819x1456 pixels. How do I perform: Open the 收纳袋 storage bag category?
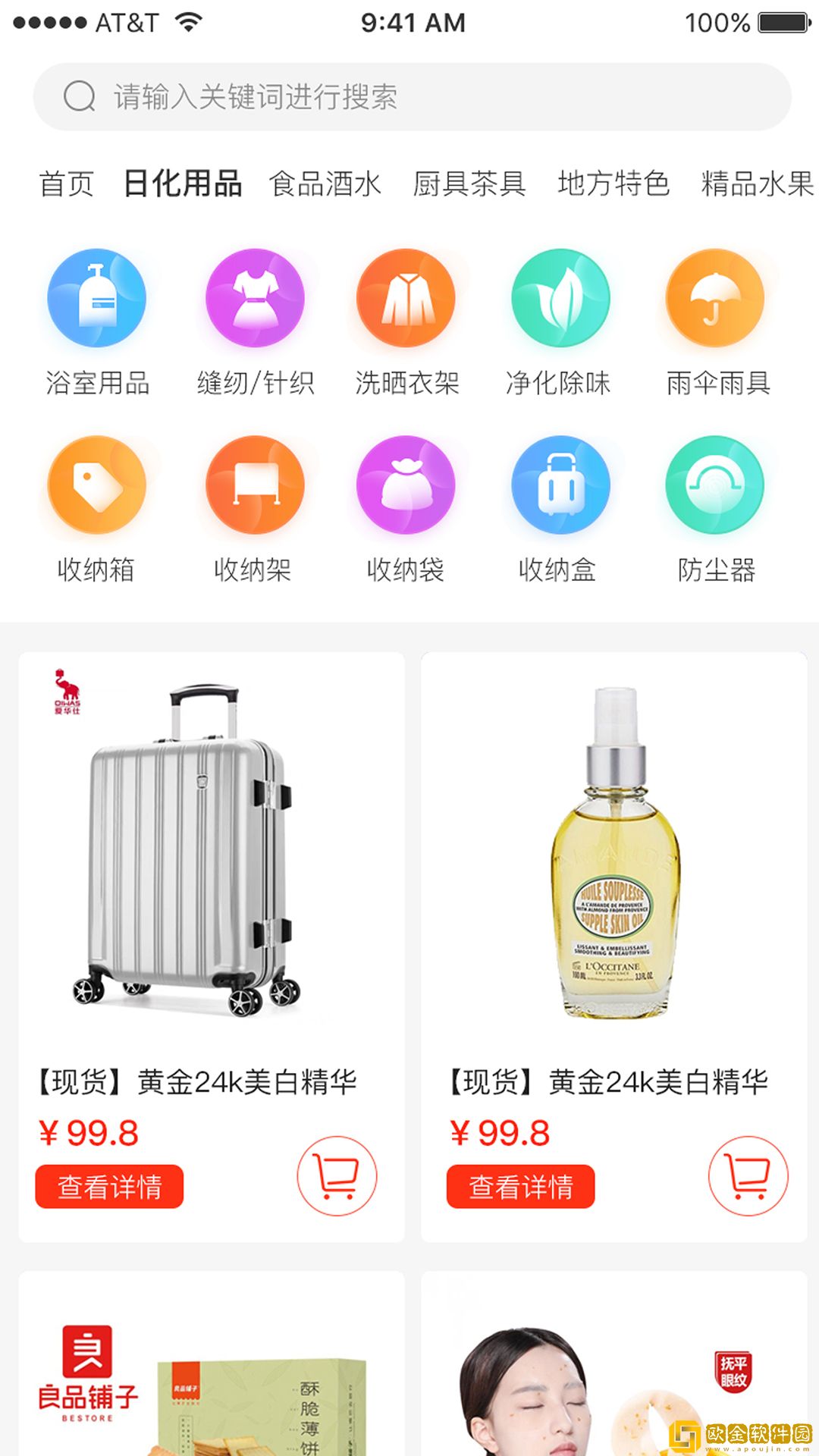coord(407,485)
